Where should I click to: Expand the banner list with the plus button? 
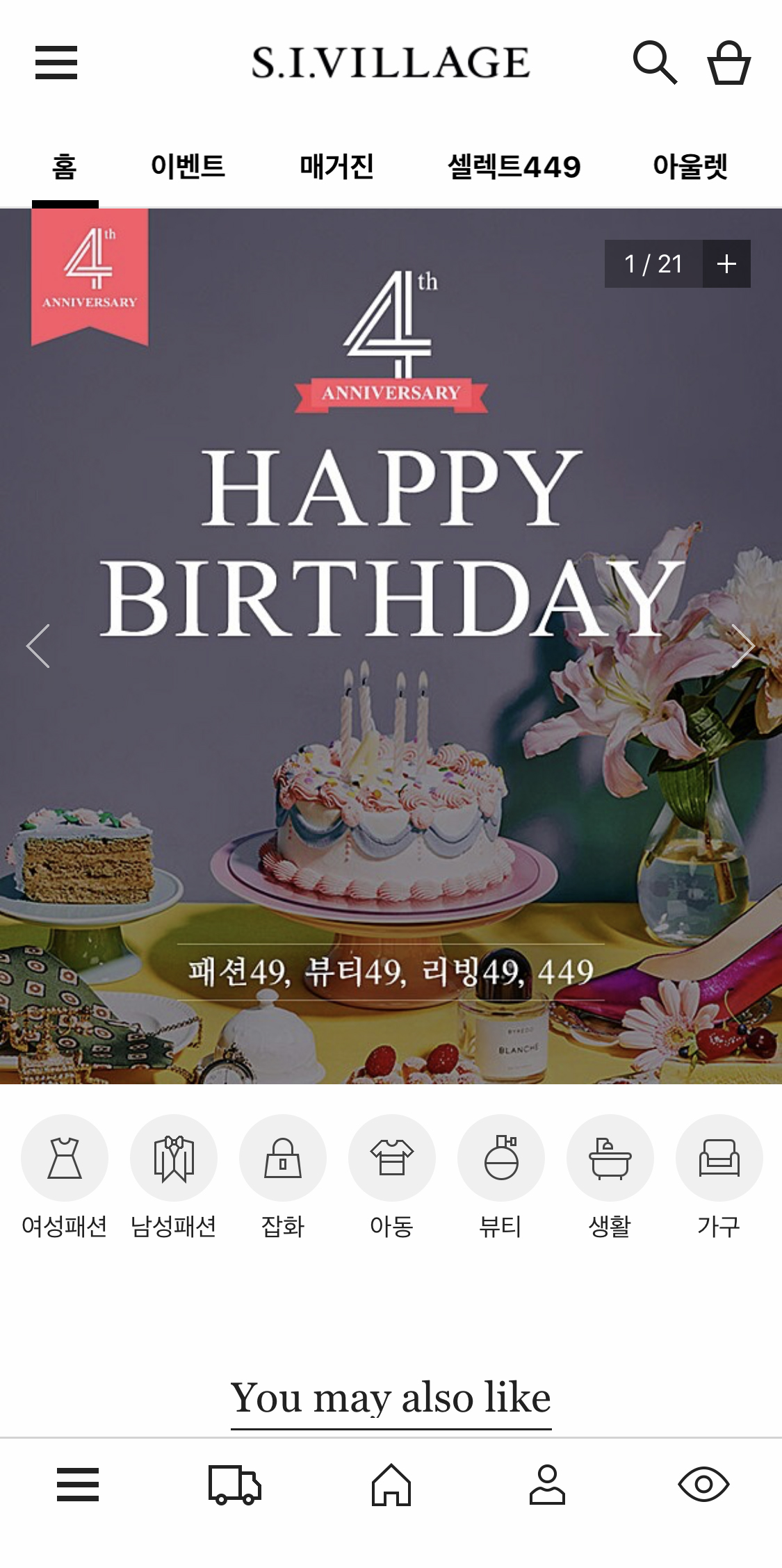tap(726, 264)
